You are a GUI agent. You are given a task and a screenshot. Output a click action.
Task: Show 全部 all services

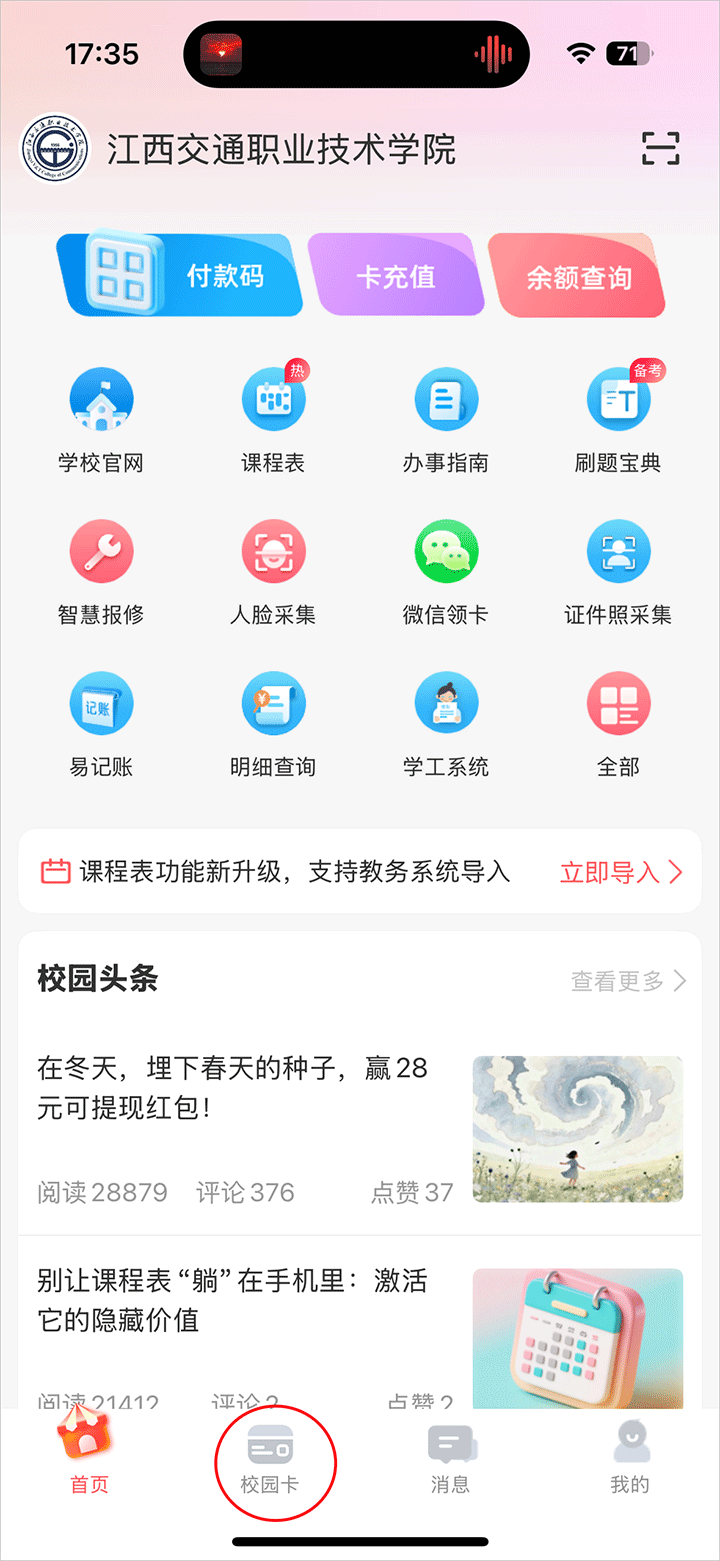click(618, 723)
